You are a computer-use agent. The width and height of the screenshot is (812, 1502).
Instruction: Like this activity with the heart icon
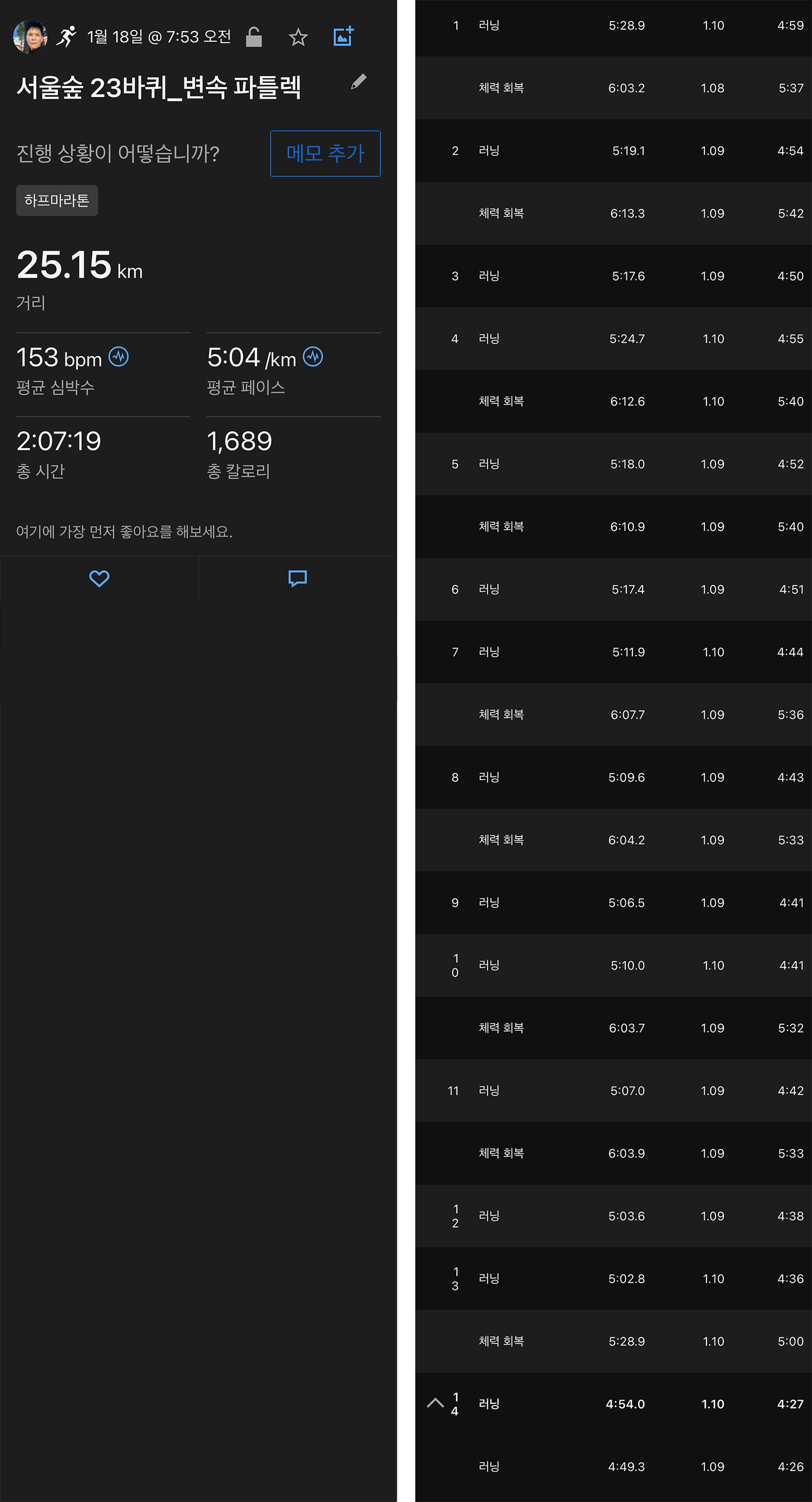99,578
